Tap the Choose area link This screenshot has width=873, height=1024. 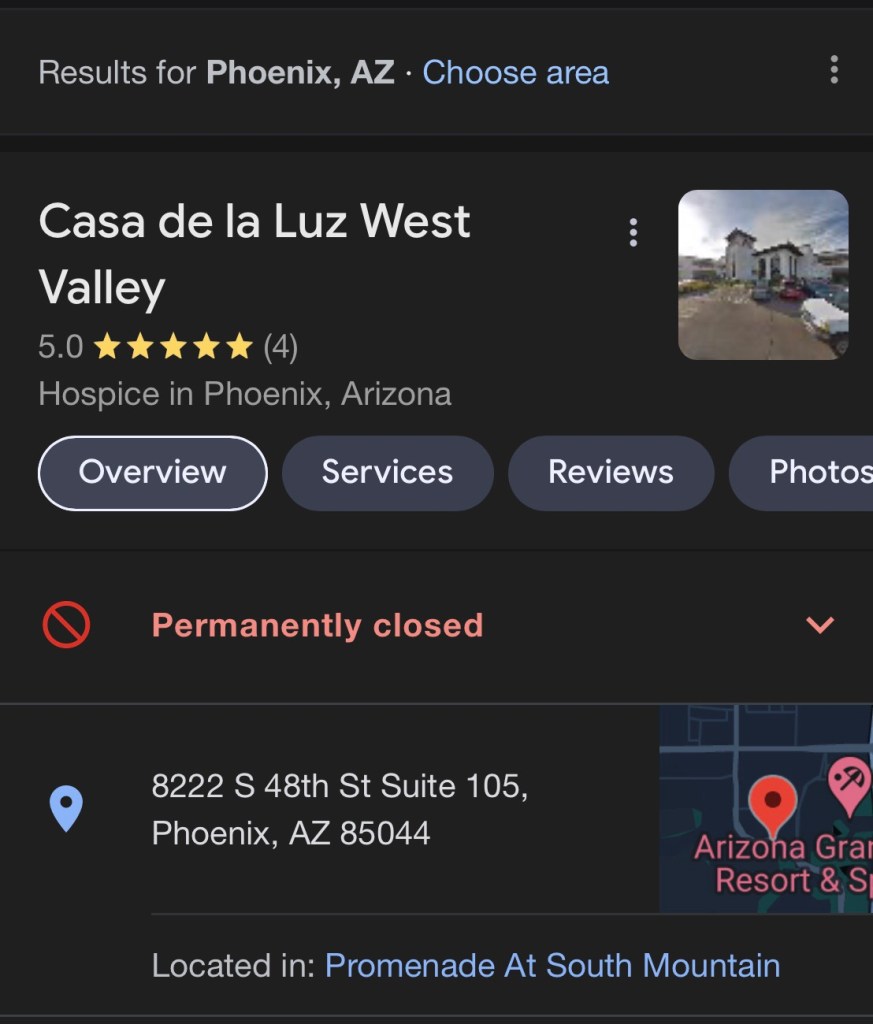click(515, 73)
